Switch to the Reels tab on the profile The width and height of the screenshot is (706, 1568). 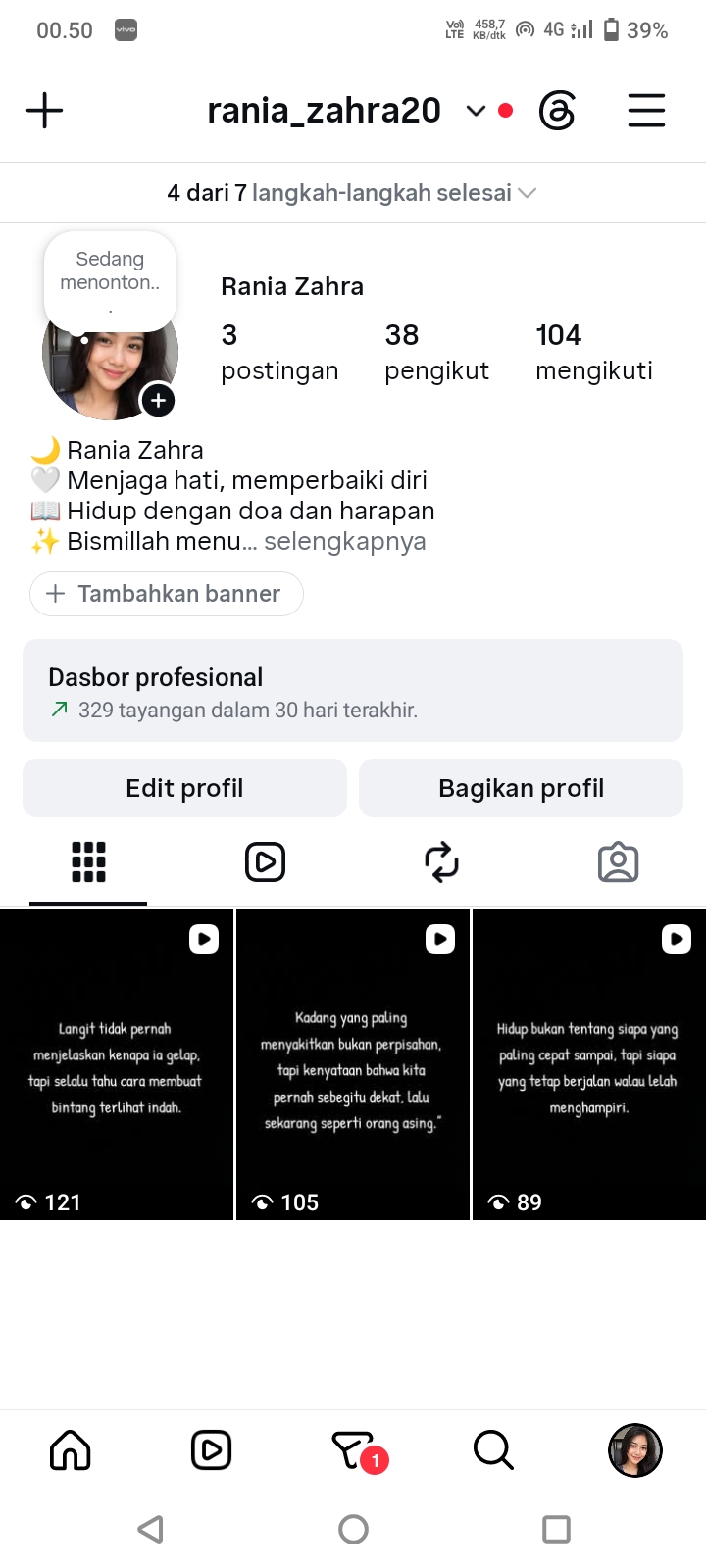(x=265, y=862)
